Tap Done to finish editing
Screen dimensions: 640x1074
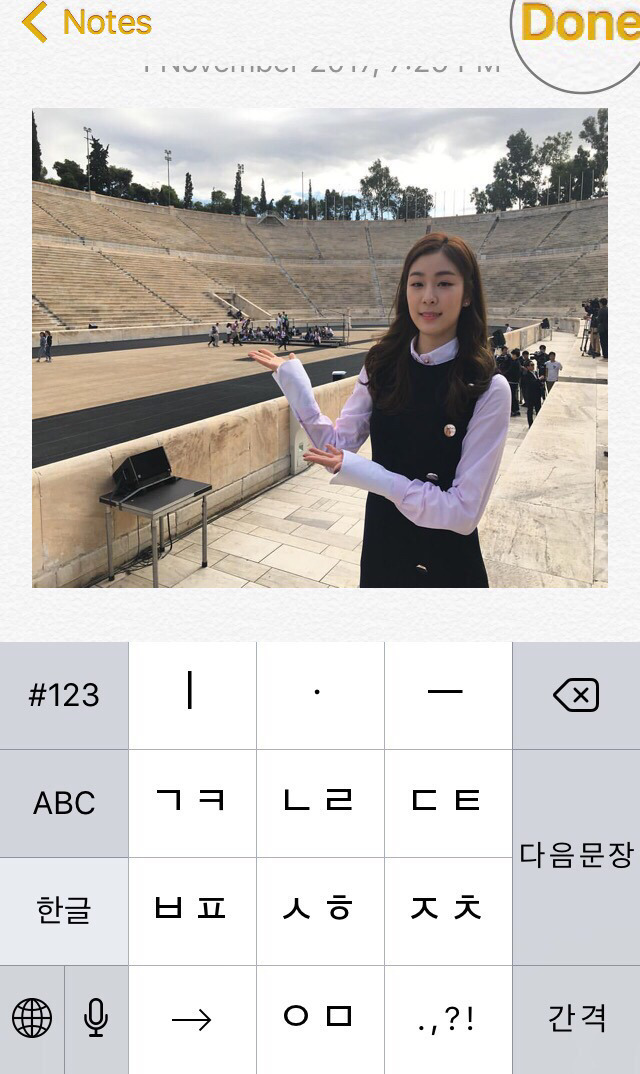tap(580, 23)
